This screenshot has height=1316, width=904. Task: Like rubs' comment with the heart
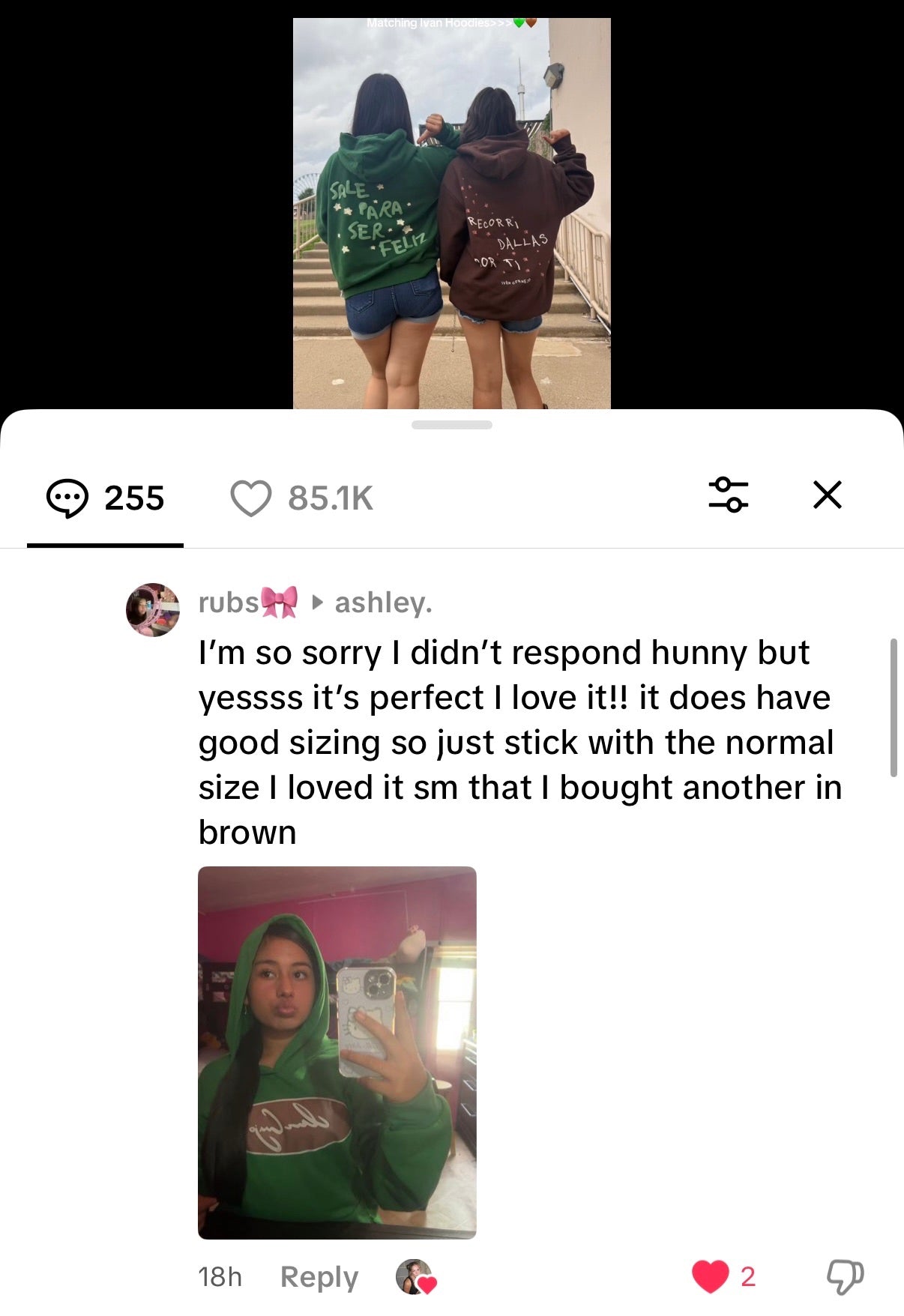(710, 1276)
